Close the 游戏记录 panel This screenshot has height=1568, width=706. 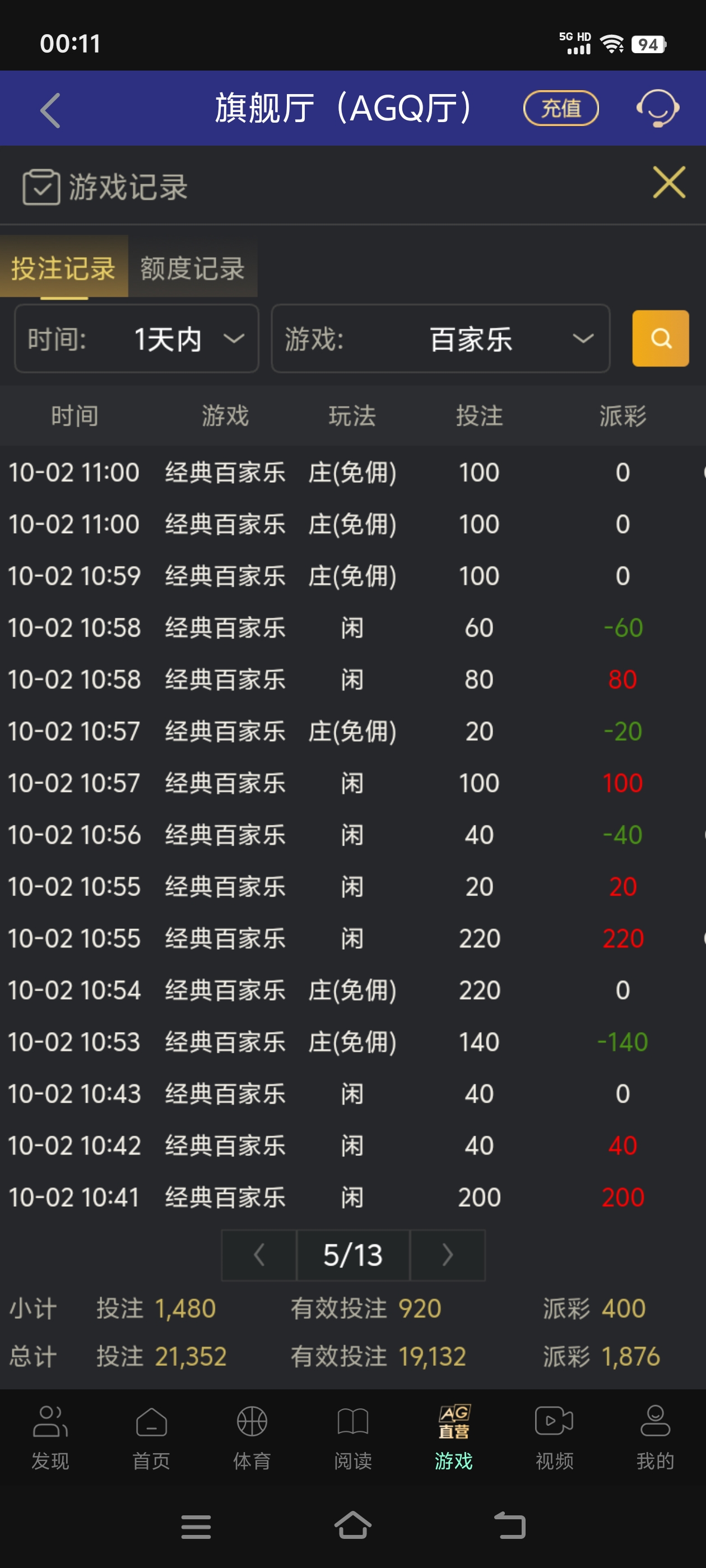[668, 183]
